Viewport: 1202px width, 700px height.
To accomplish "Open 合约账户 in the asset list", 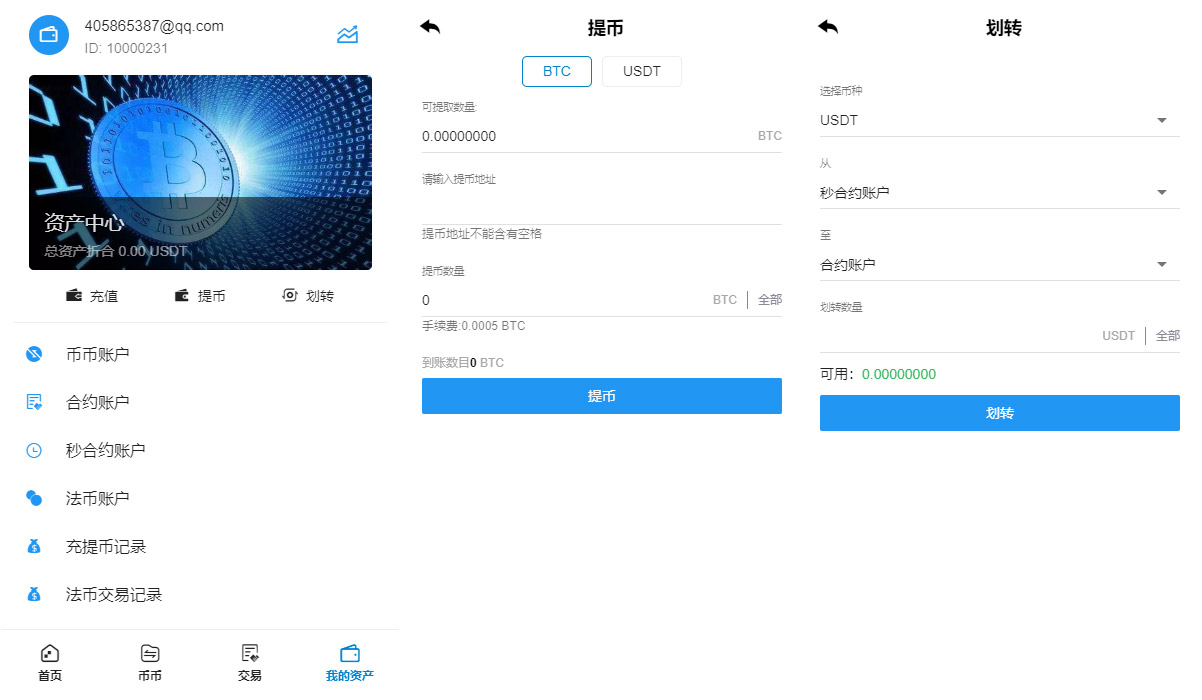I will 97,402.
